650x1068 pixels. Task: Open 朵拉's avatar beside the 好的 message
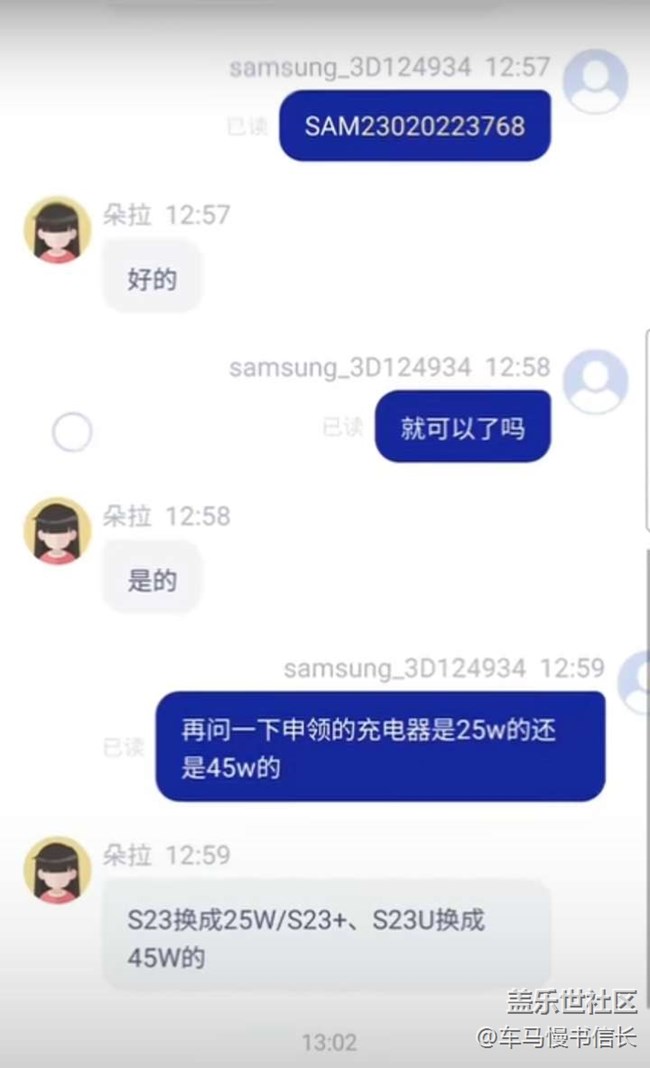pos(57,230)
